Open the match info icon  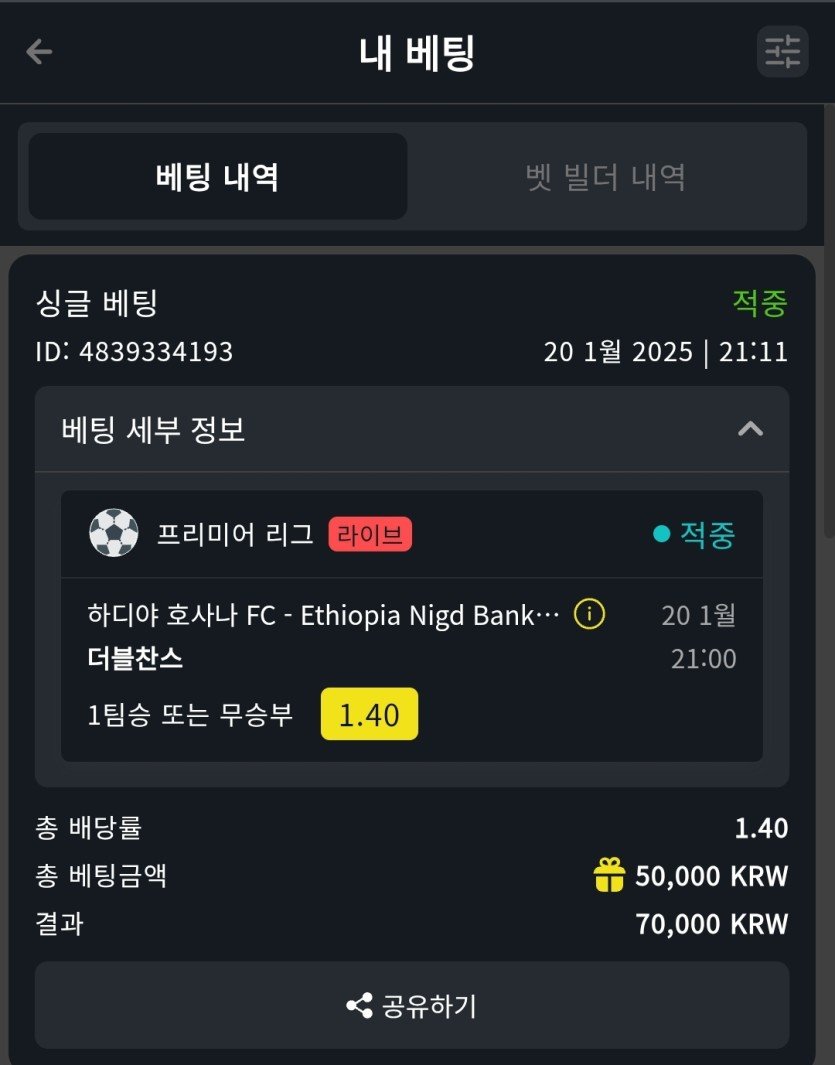[589, 614]
